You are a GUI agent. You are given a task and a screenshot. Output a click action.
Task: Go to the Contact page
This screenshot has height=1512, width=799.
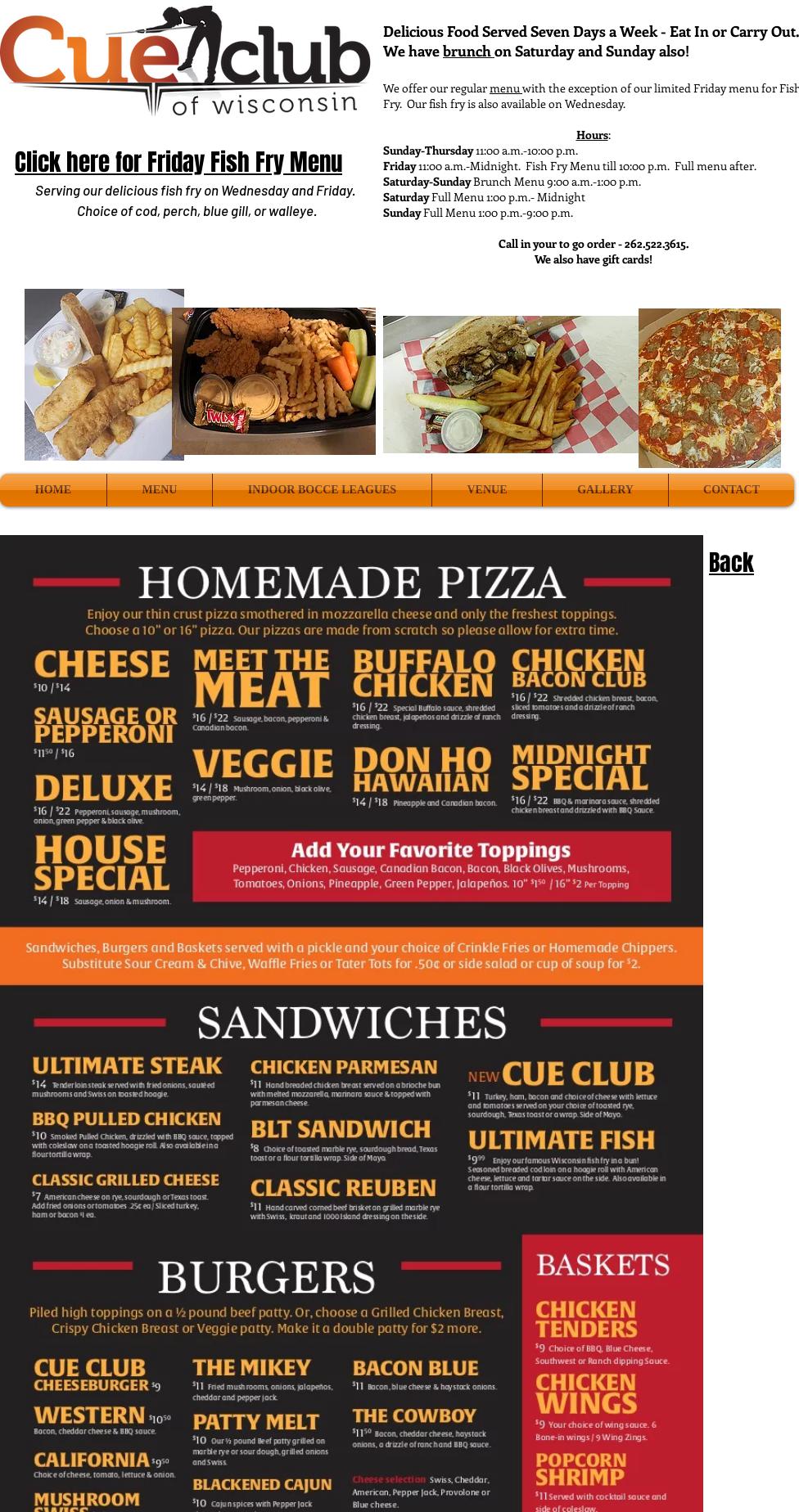point(731,489)
